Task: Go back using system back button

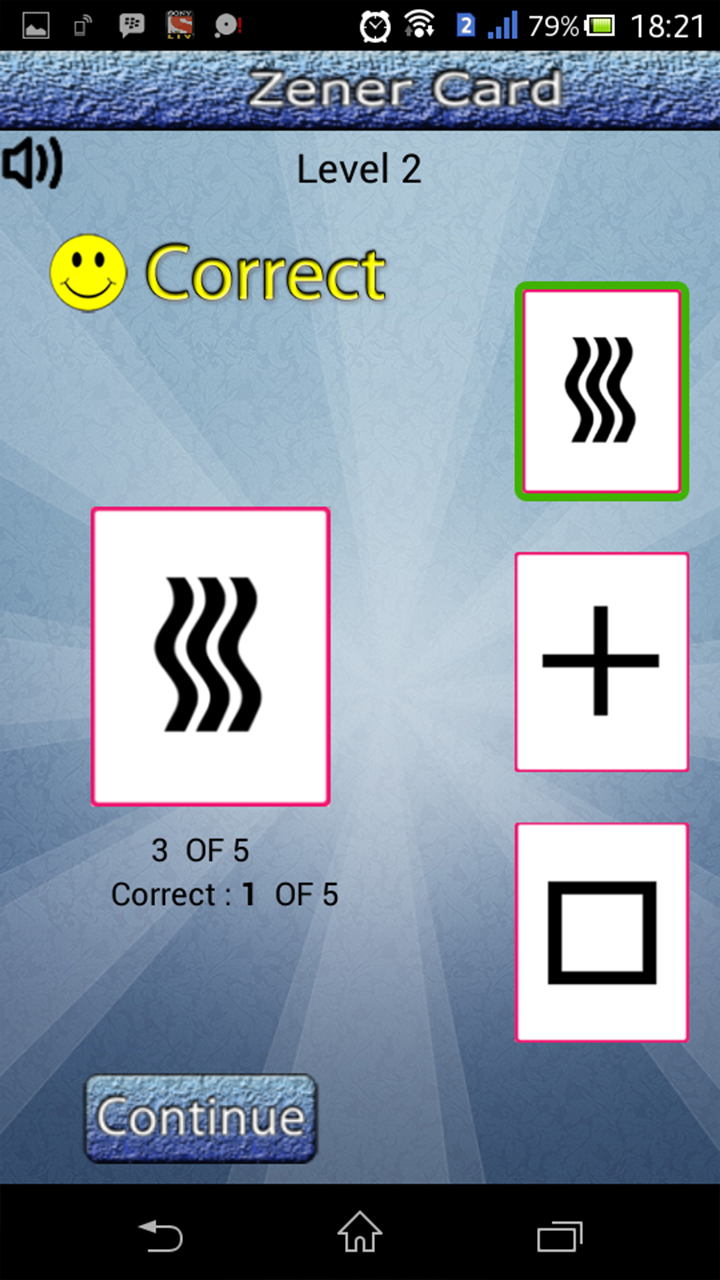Action: click(160, 1236)
